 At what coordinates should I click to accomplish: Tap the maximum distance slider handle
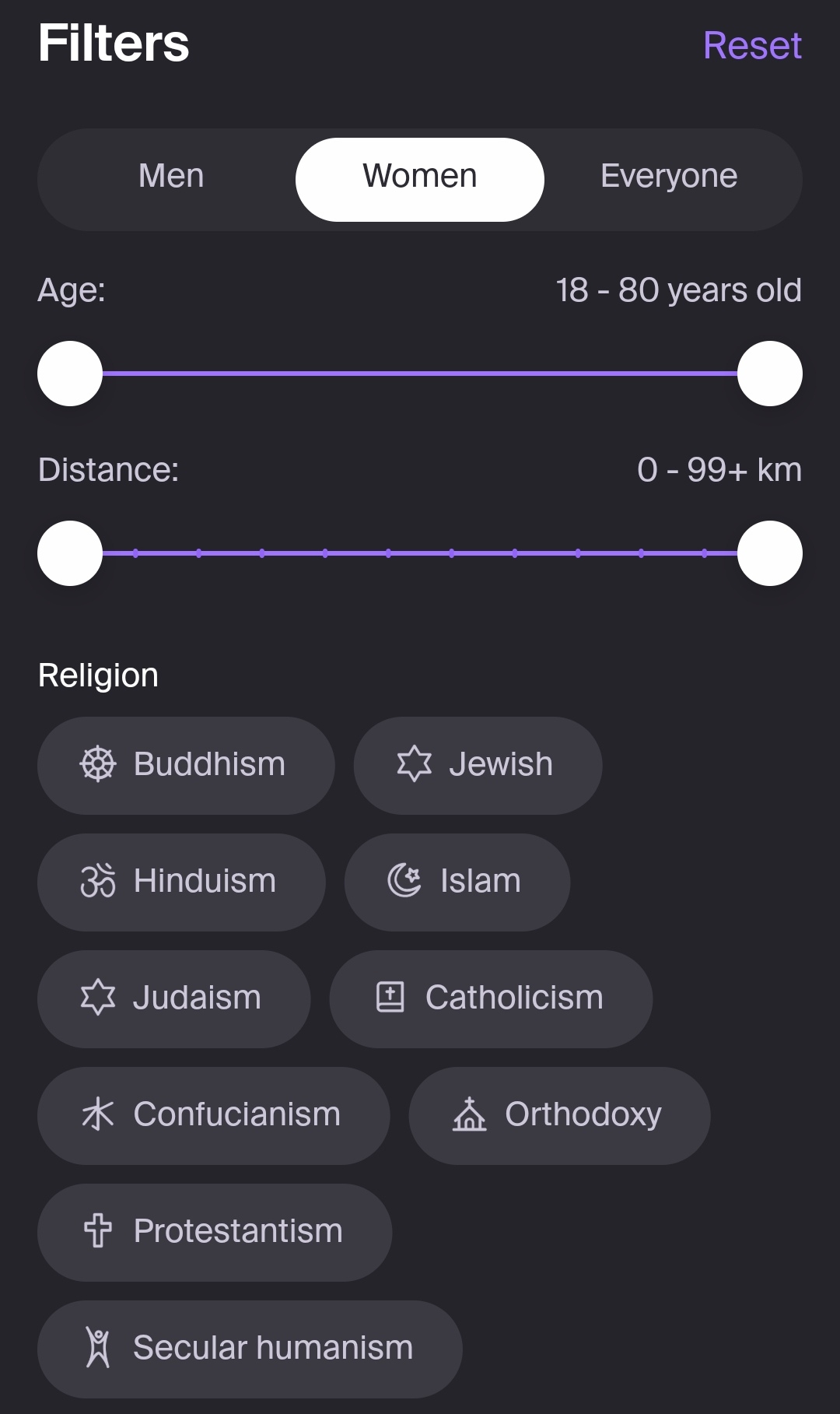pos(769,553)
